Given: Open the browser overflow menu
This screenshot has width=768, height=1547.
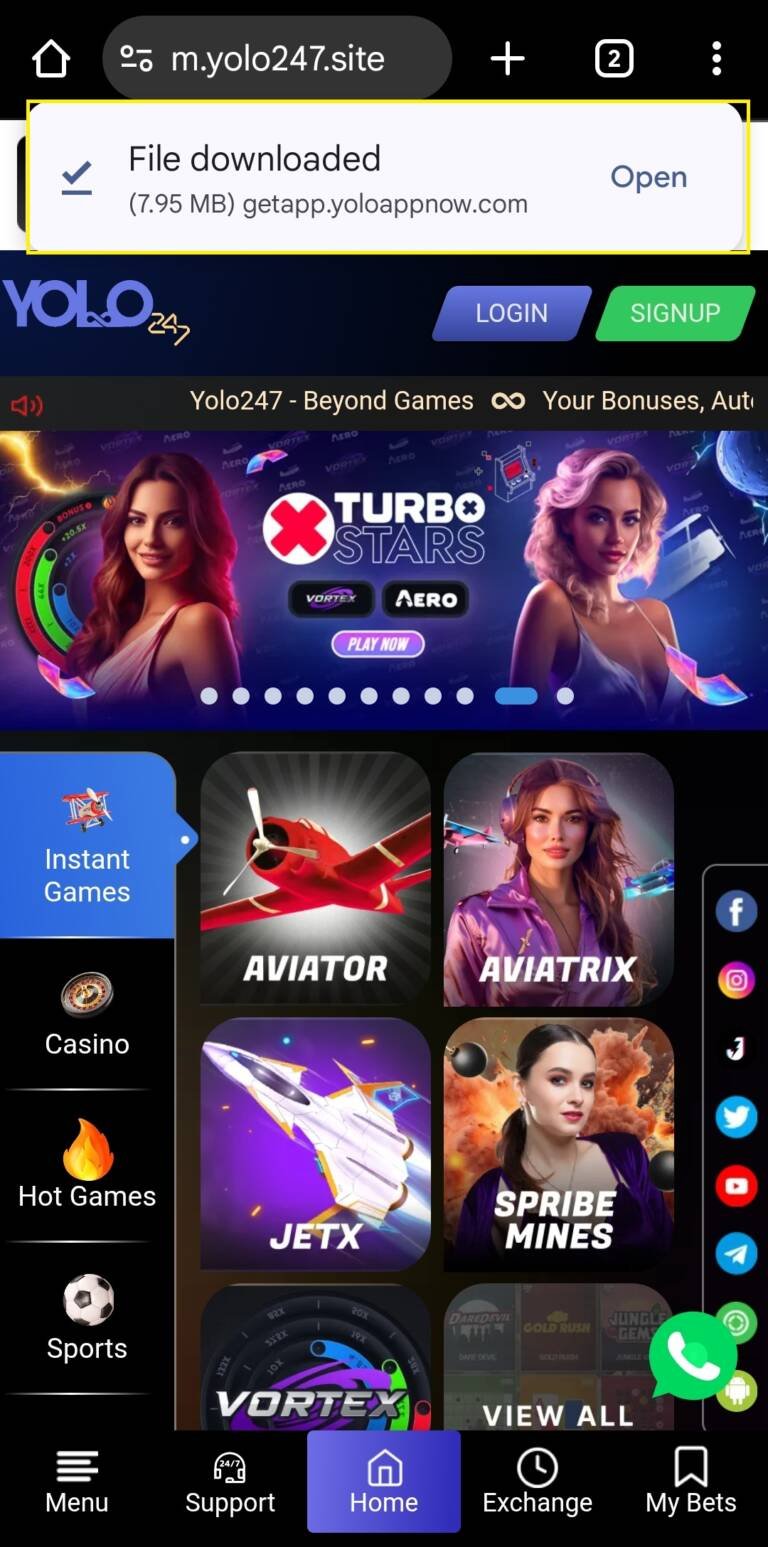Looking at the screenshot, I should (x=716, y=59).
